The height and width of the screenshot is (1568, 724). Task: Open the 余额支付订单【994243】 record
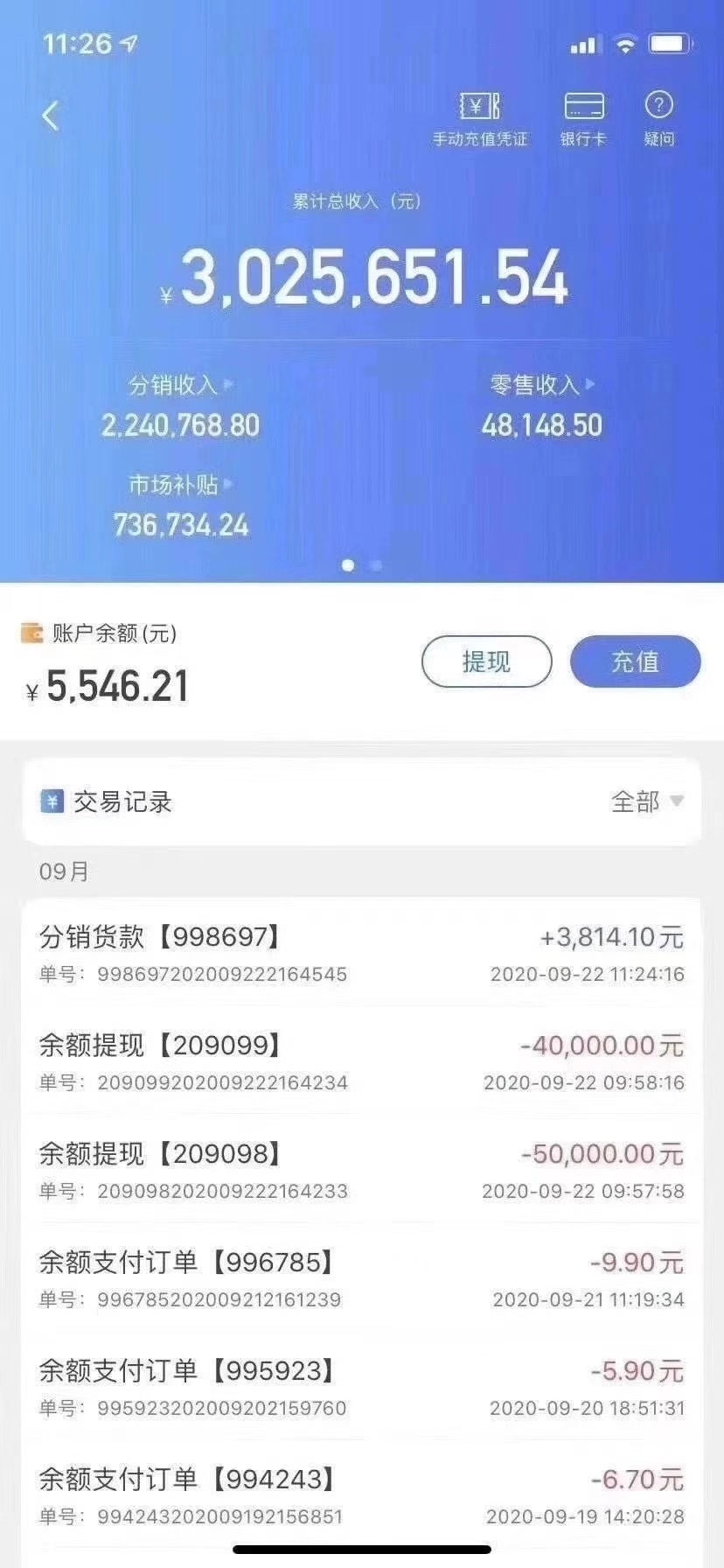pos(361,1494)
